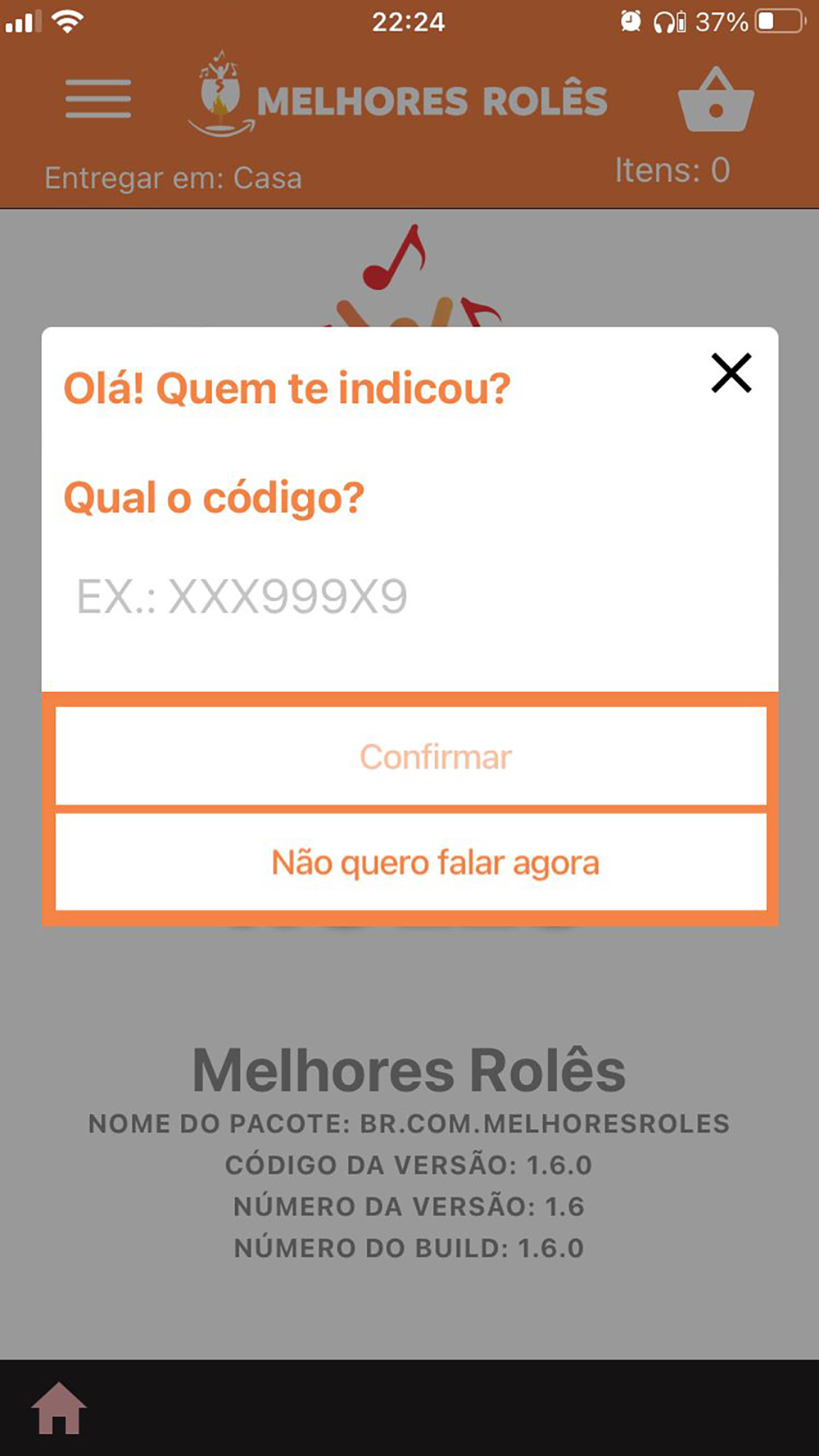Close the referral code dialog

click(731, 373)
